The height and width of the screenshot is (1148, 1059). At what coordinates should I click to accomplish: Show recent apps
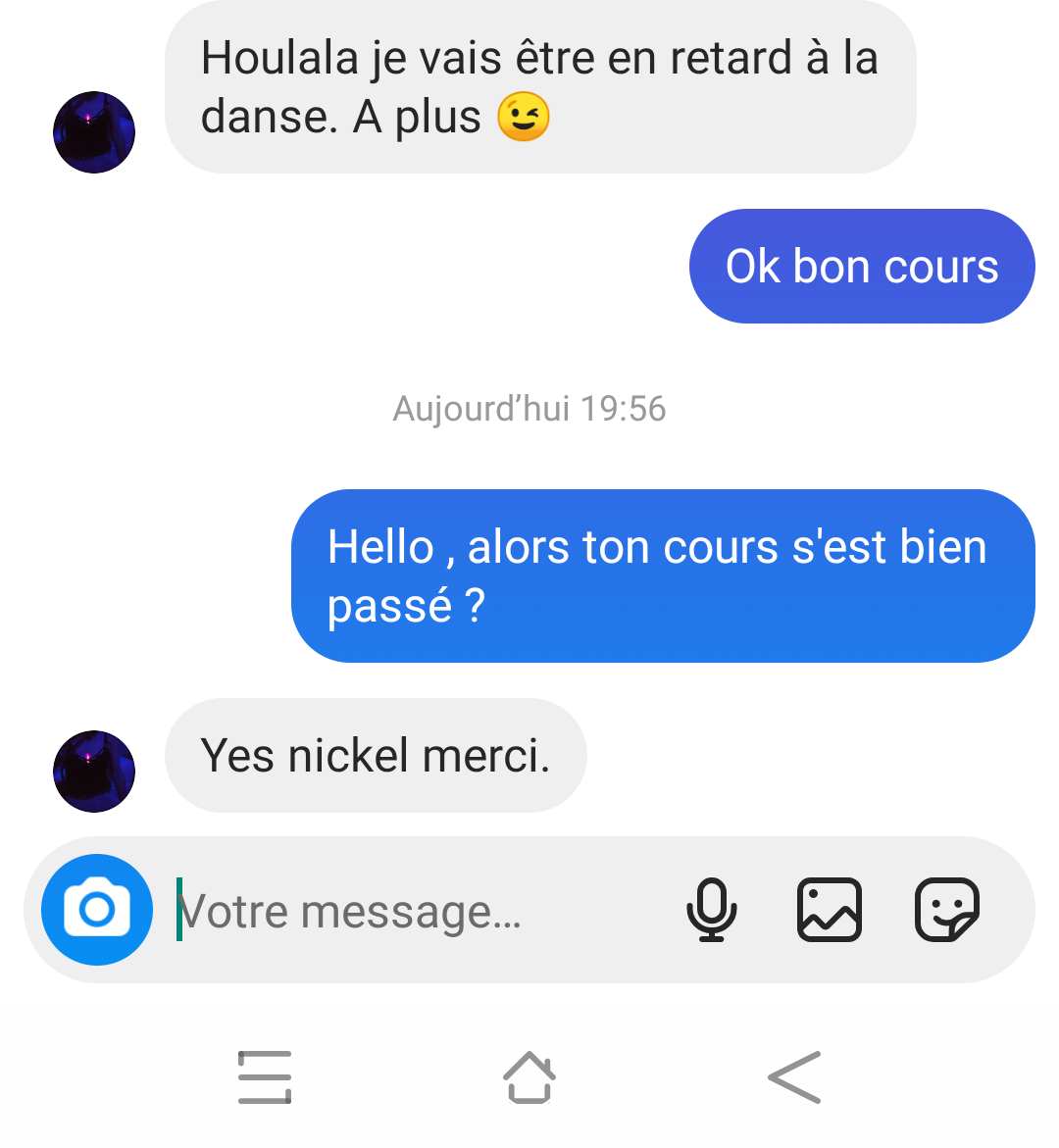(x=265, y=1077)
